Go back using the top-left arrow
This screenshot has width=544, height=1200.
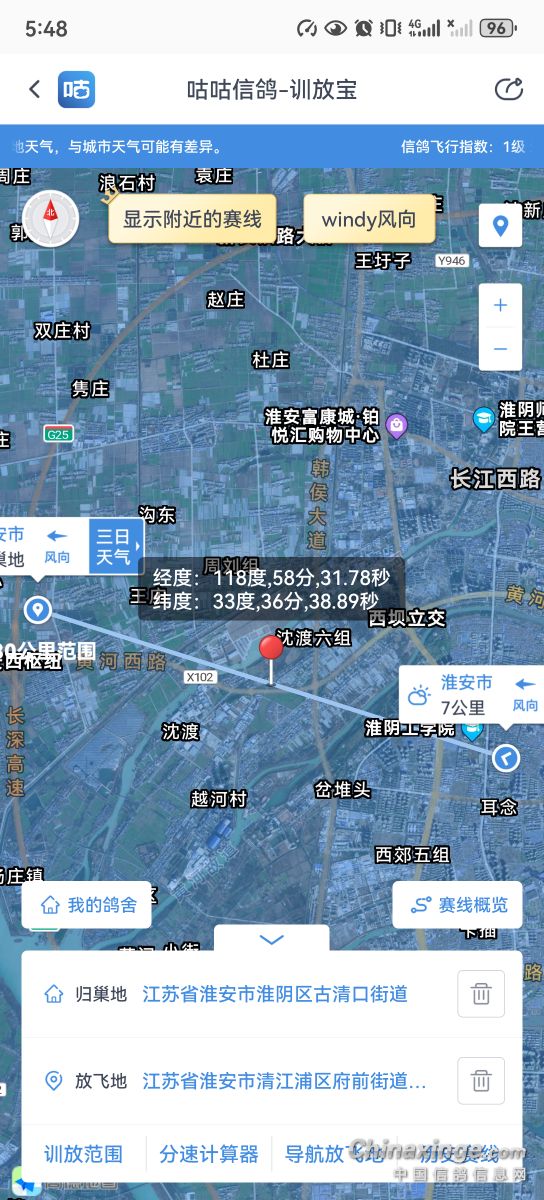(x=34, y=89)
